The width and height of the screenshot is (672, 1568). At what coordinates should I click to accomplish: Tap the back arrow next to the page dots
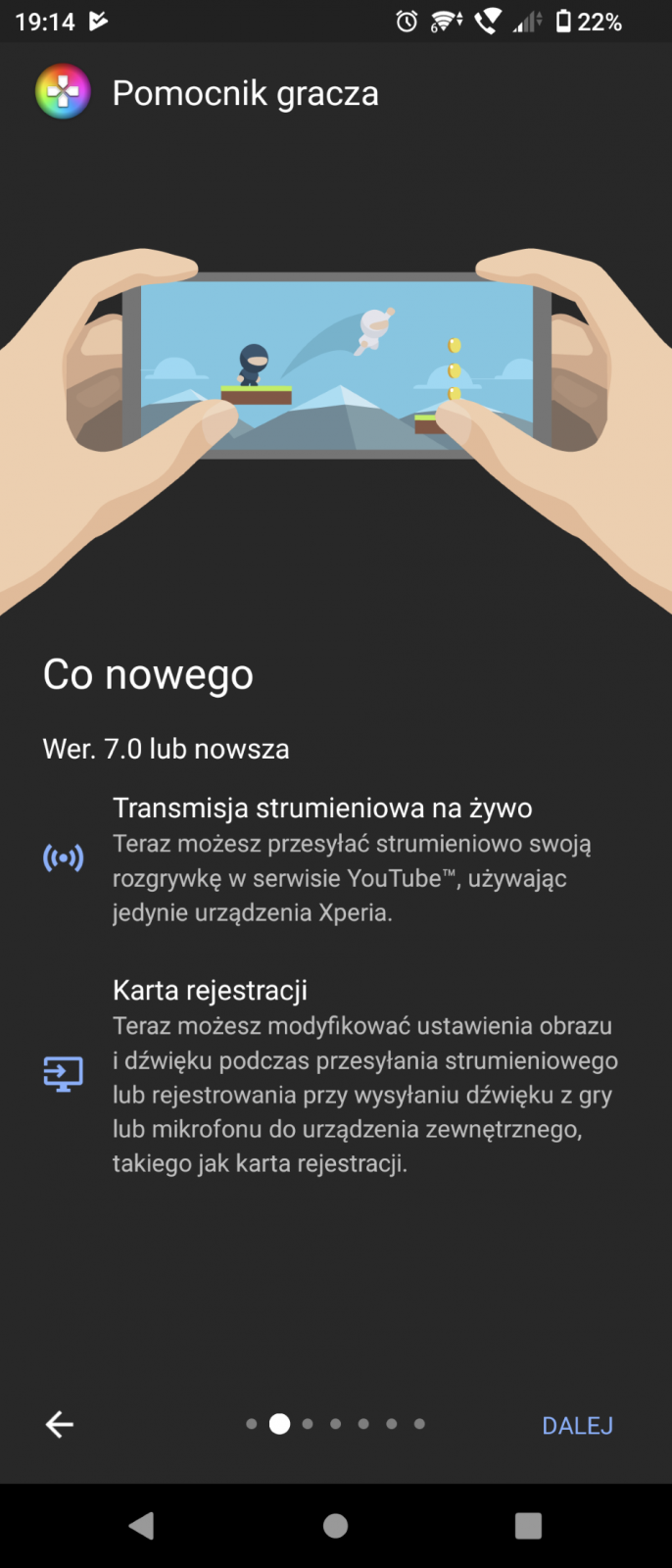pyautogui.click(x=60, y=1424)
